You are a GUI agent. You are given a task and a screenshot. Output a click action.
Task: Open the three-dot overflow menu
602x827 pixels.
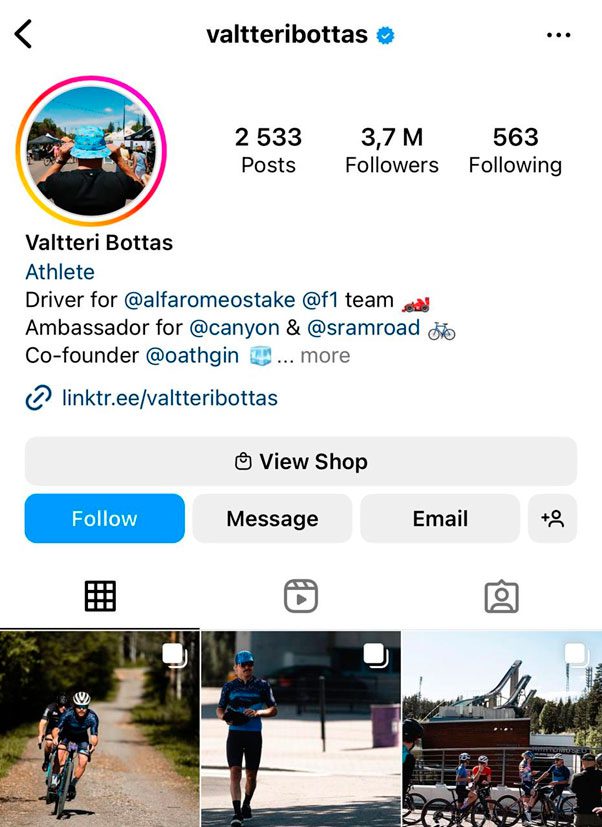tap(558, 35)
